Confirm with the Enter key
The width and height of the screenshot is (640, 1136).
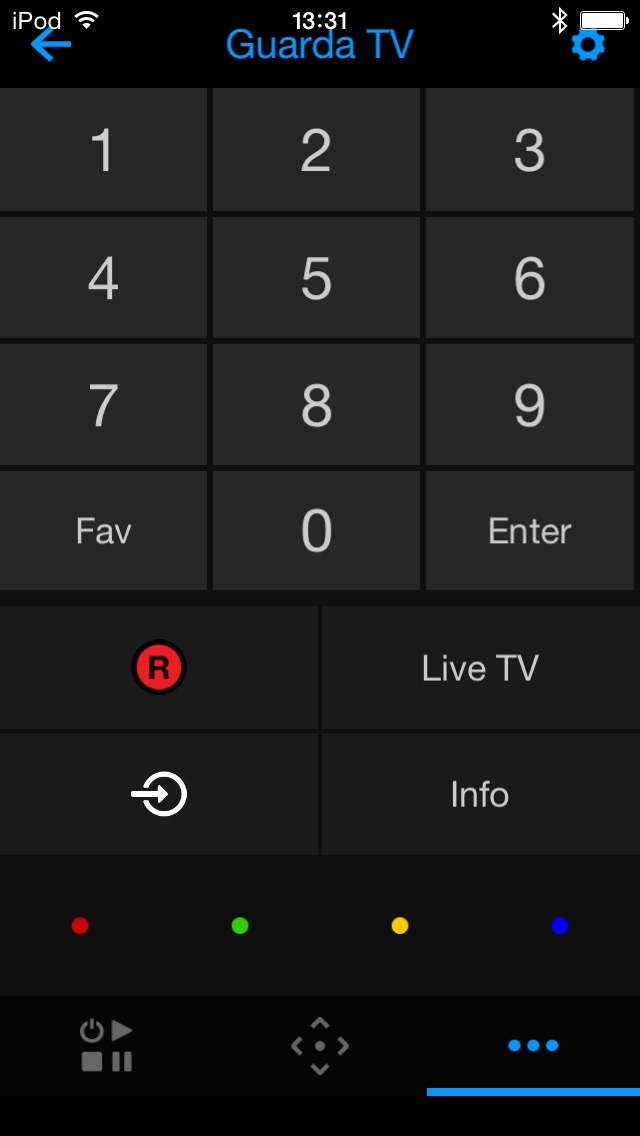click(529, 531)
